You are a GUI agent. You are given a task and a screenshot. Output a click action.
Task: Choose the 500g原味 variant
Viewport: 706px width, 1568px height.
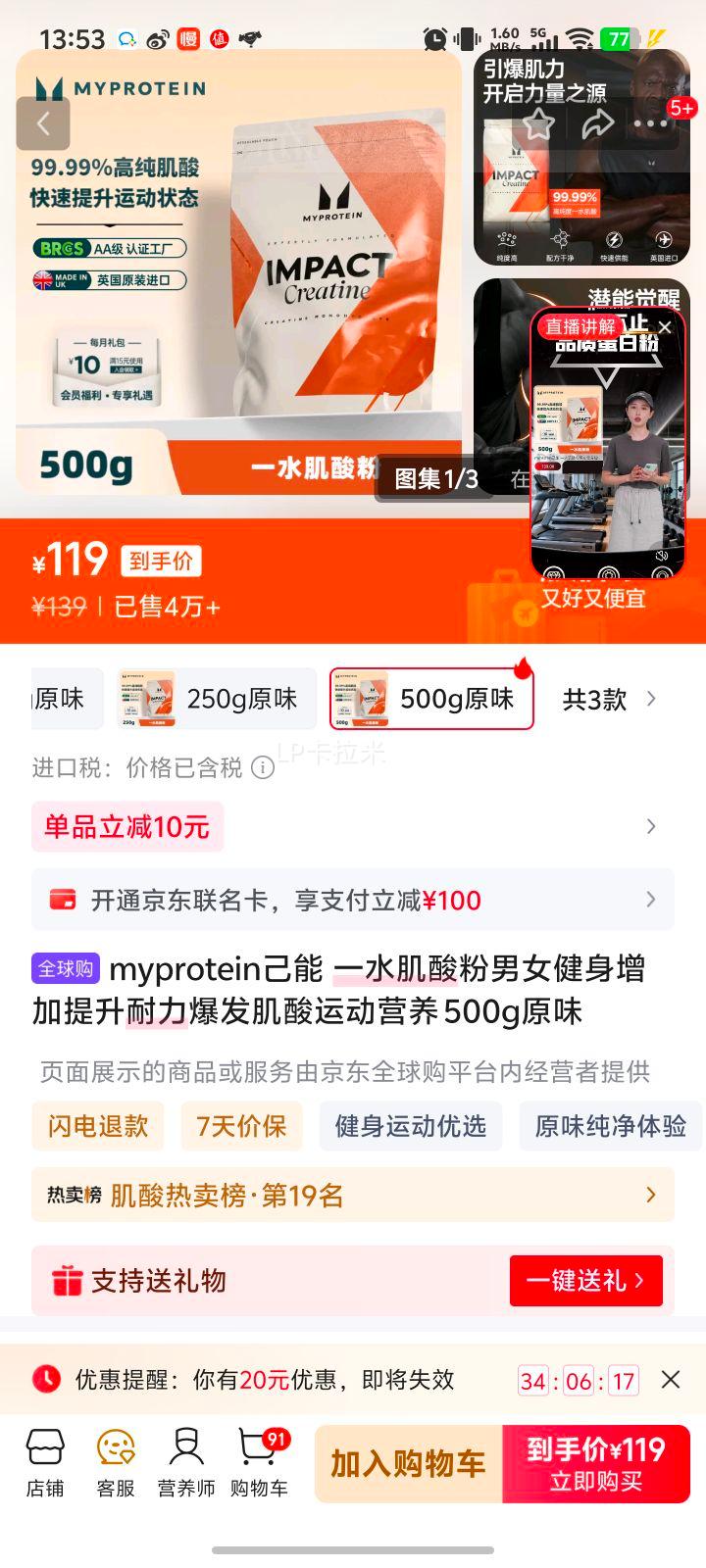click(431, 699)
